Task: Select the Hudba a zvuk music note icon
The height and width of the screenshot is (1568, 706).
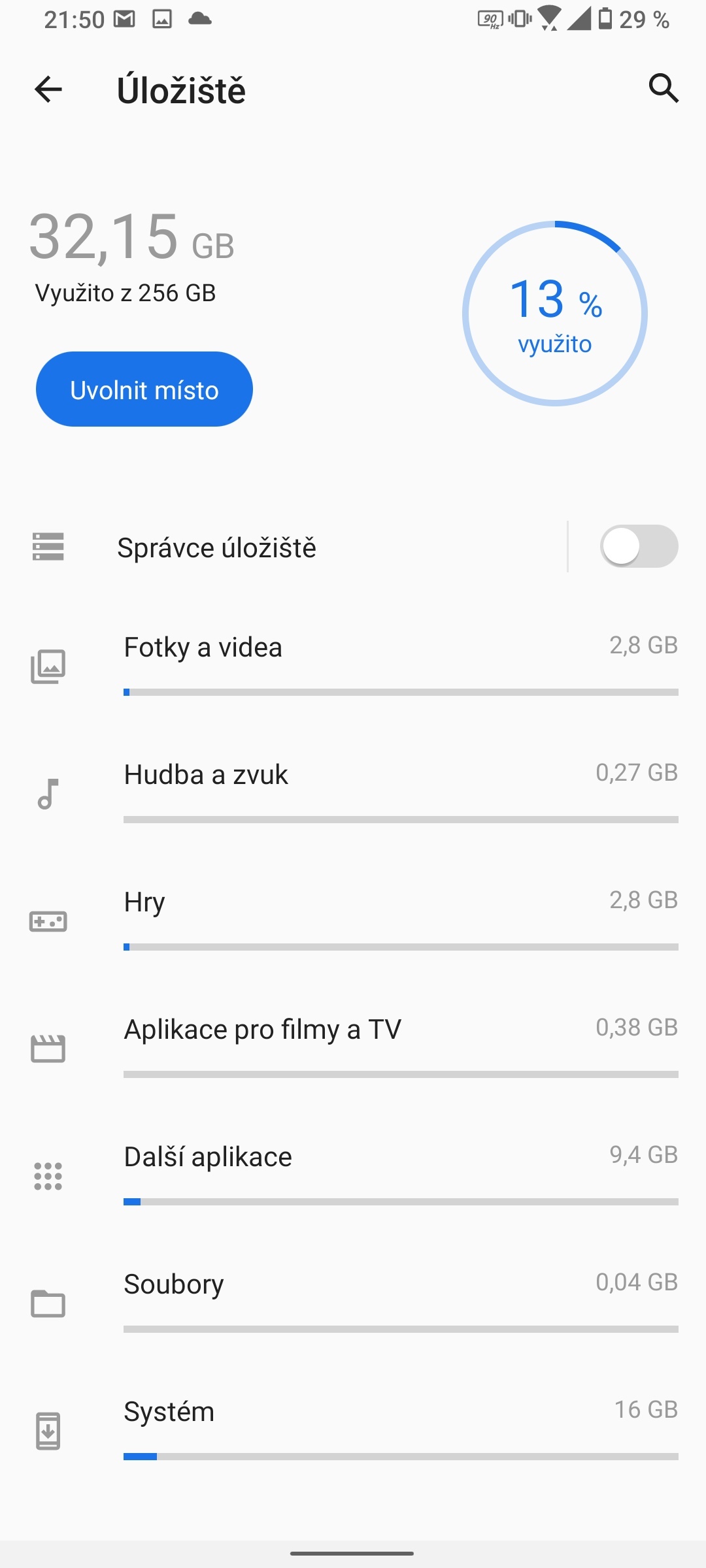Action: 48,794
